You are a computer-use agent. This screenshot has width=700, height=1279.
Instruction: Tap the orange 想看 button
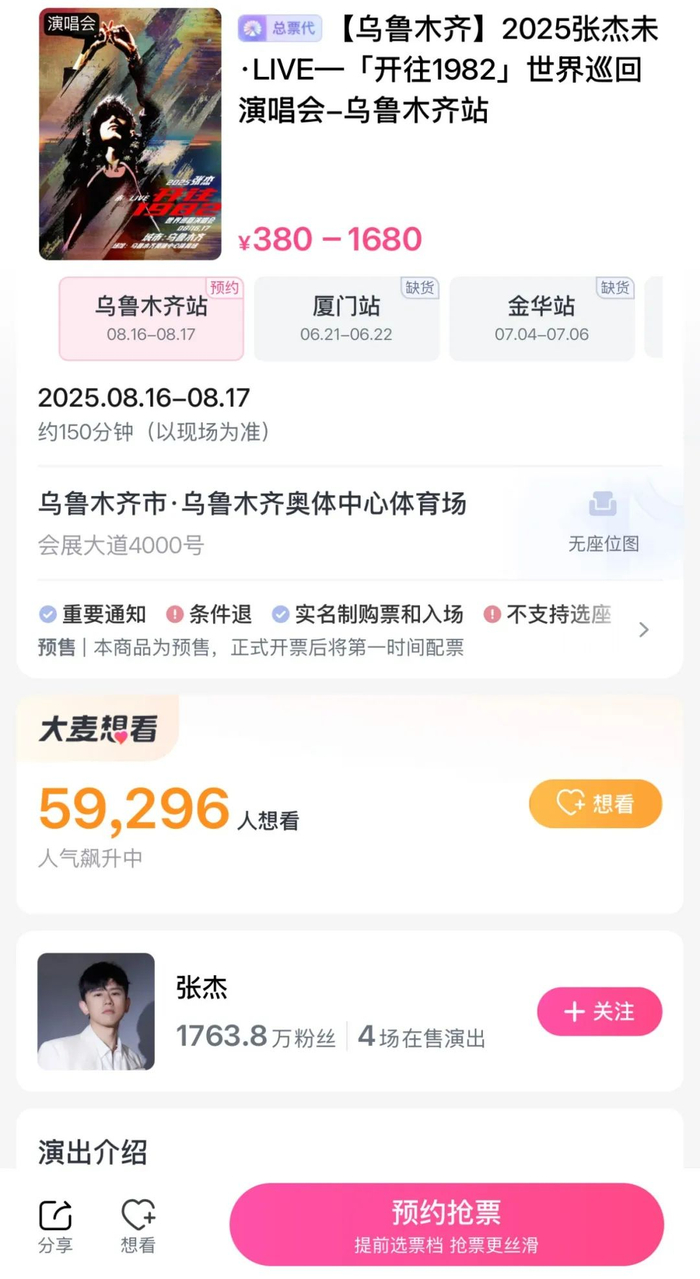pyautogui.click(x=595, y=803)
